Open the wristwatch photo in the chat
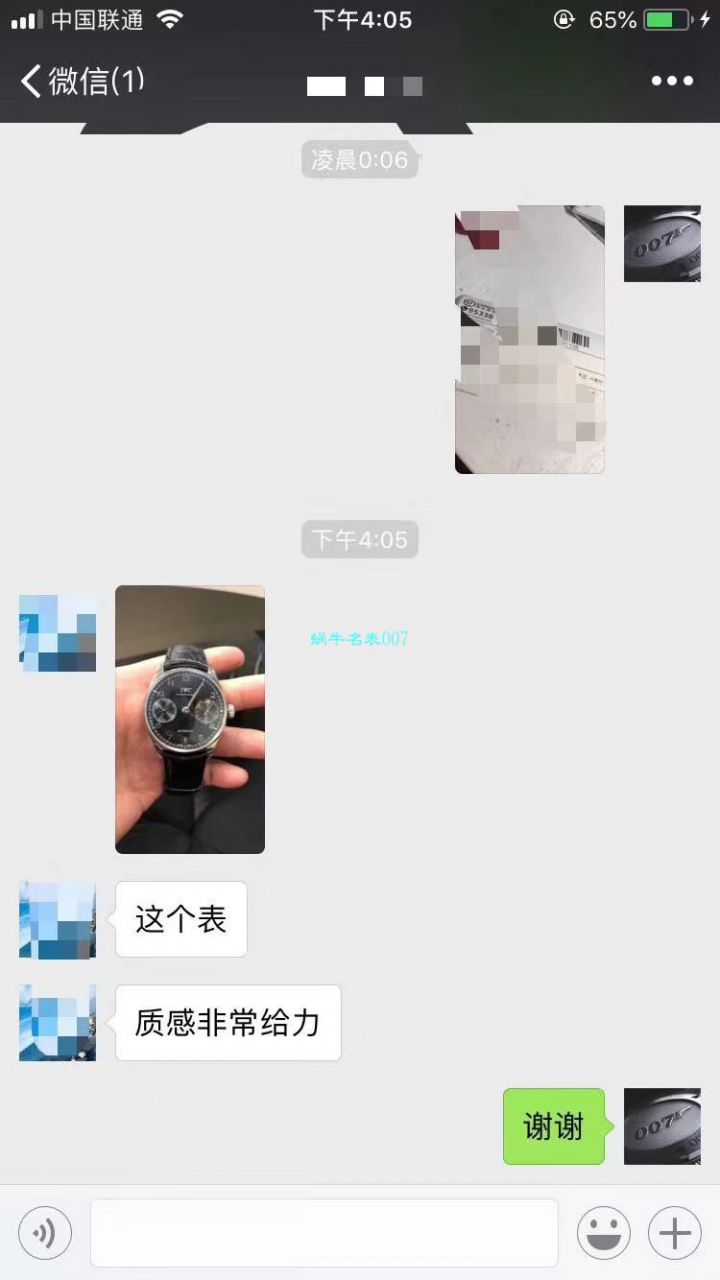 [190, 719]
